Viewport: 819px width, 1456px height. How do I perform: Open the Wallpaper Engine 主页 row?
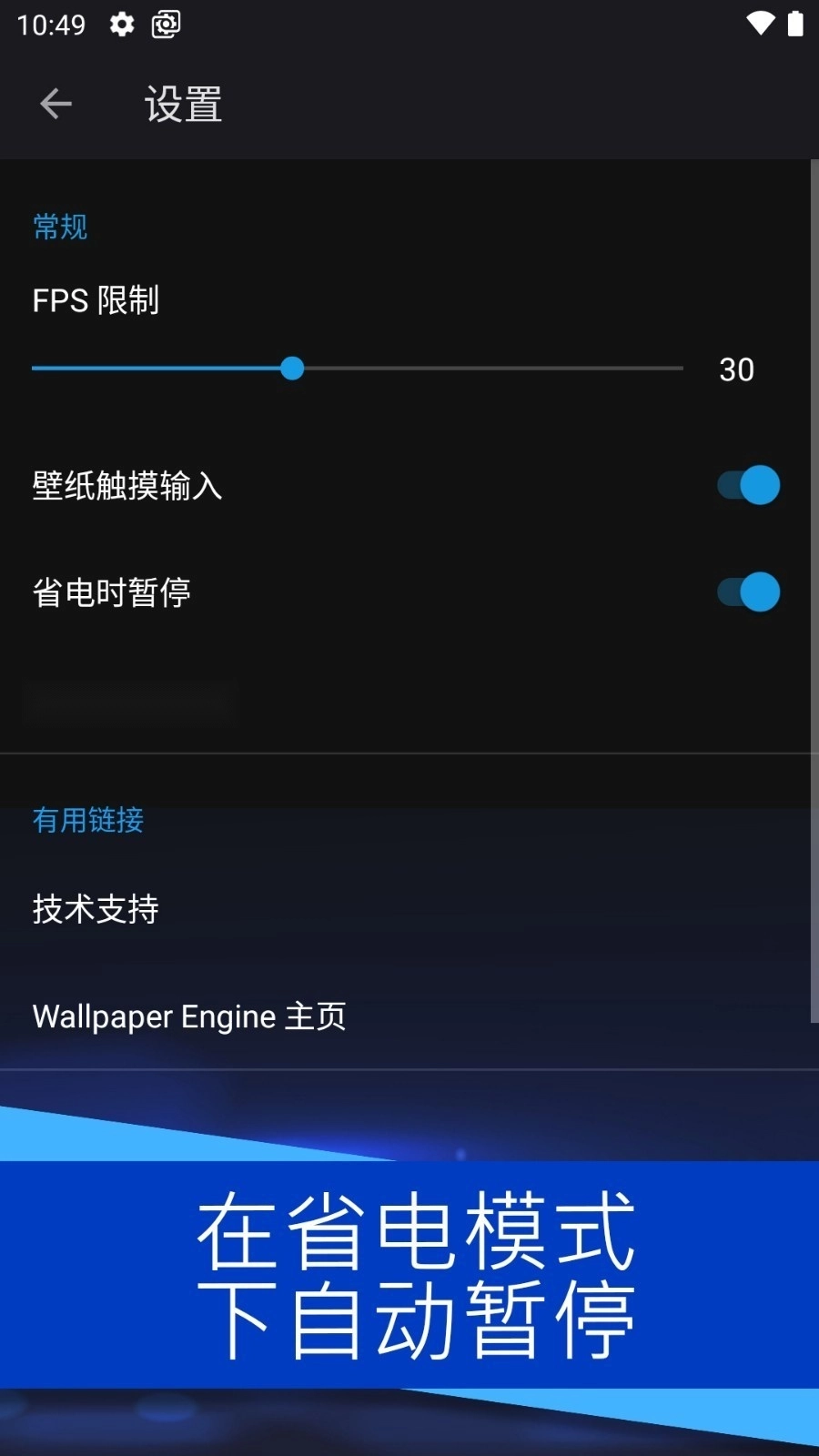coord(189,1016)
